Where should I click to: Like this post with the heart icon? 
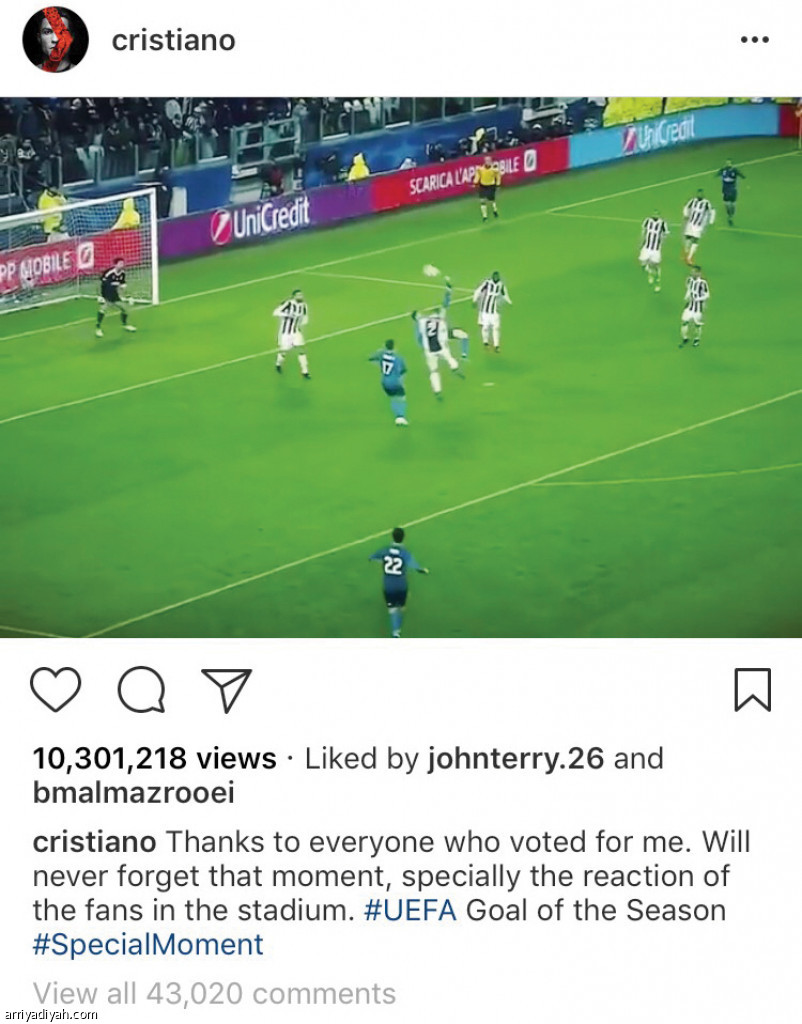(x=56, y=689)
